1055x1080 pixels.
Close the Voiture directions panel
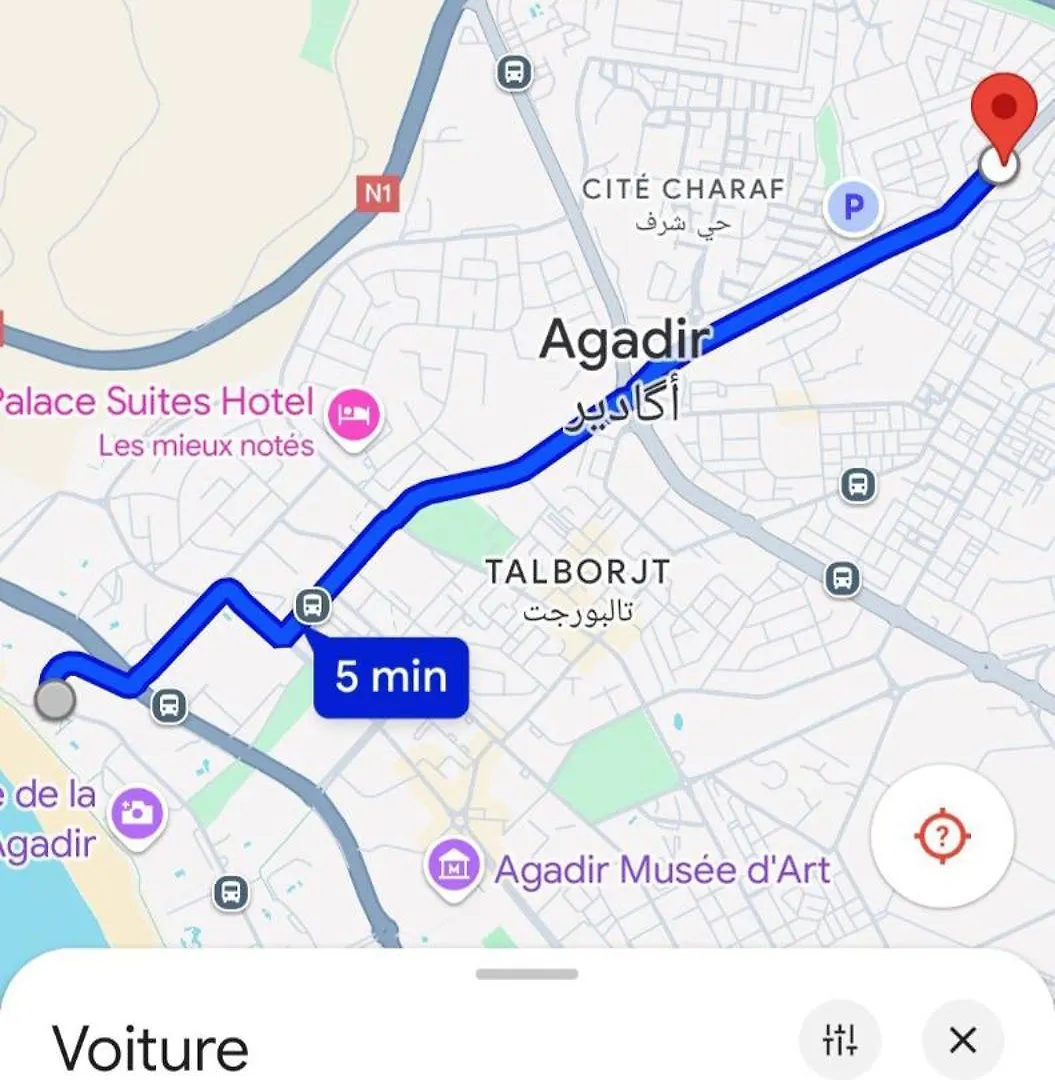pyautogui.click(x=962, y=1040)
